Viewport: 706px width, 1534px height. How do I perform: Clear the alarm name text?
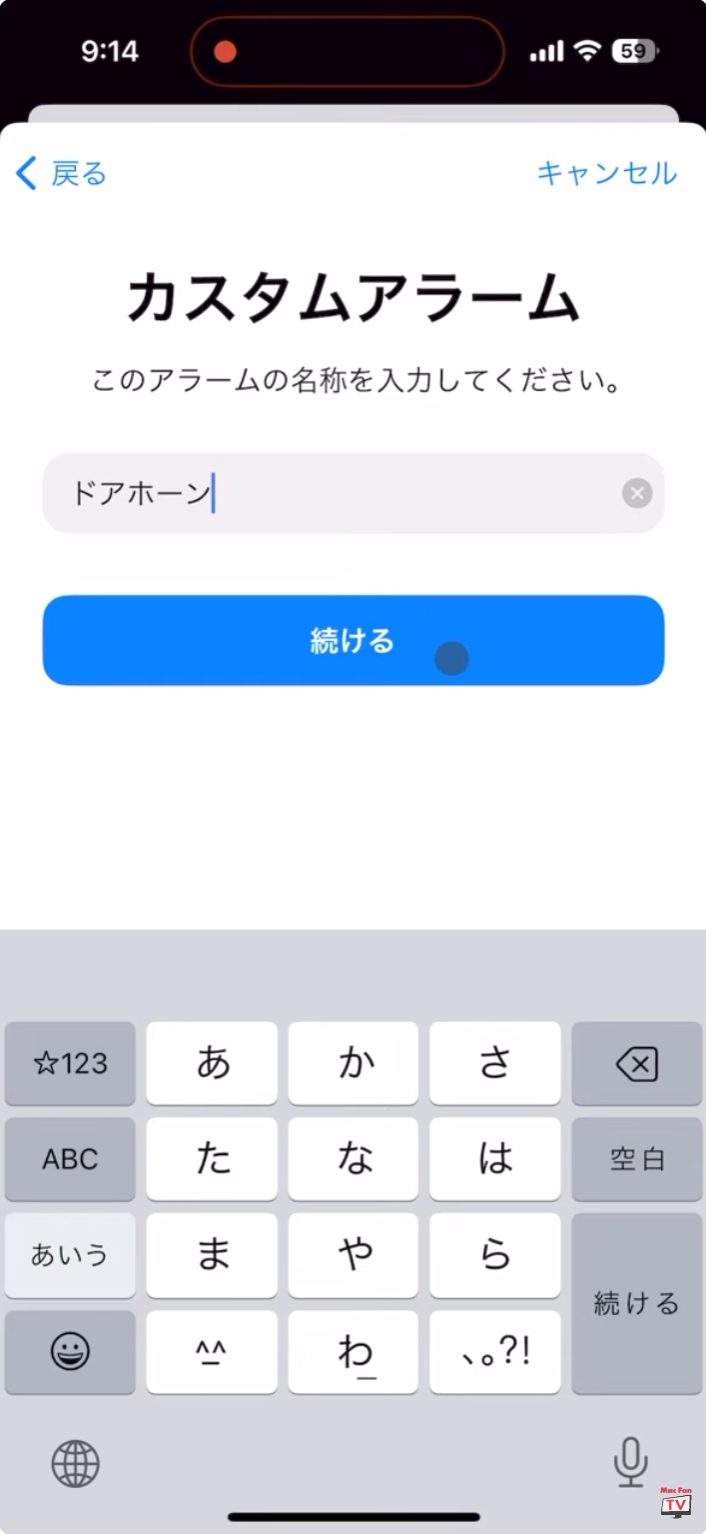click(637, 493)
